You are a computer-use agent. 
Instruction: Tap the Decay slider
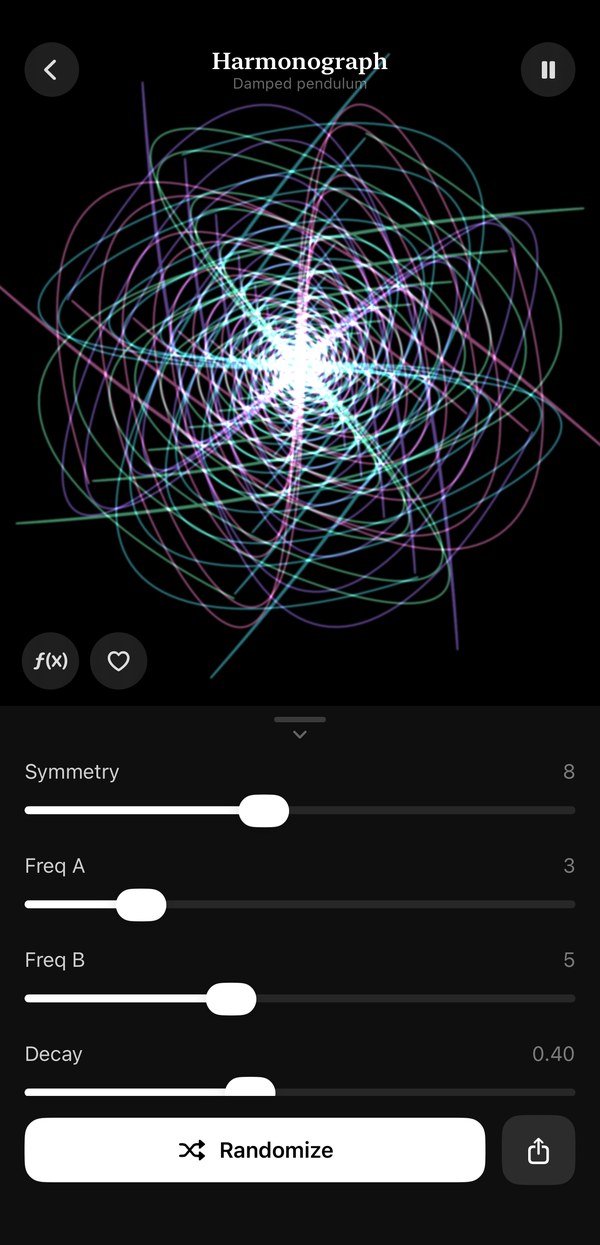[x=300, y=1090]
